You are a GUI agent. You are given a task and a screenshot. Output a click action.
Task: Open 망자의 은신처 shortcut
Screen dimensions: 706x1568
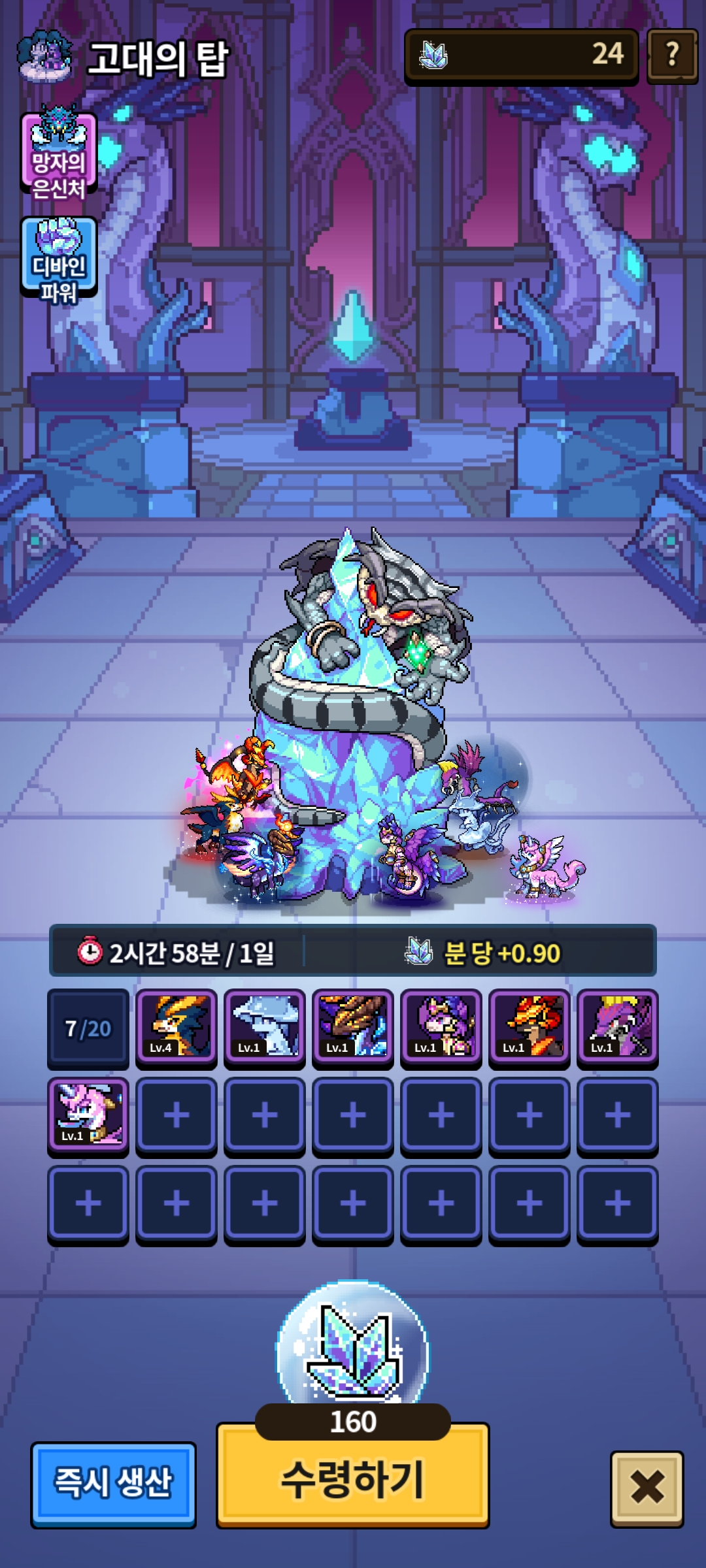59,152
